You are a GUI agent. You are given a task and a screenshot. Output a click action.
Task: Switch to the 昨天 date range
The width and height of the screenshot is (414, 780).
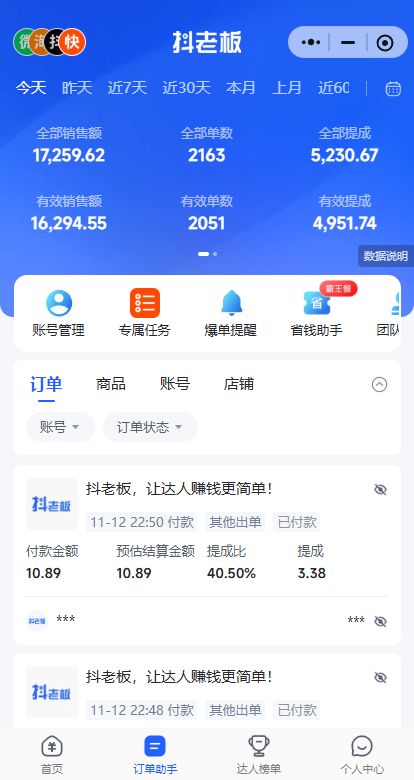77,88
